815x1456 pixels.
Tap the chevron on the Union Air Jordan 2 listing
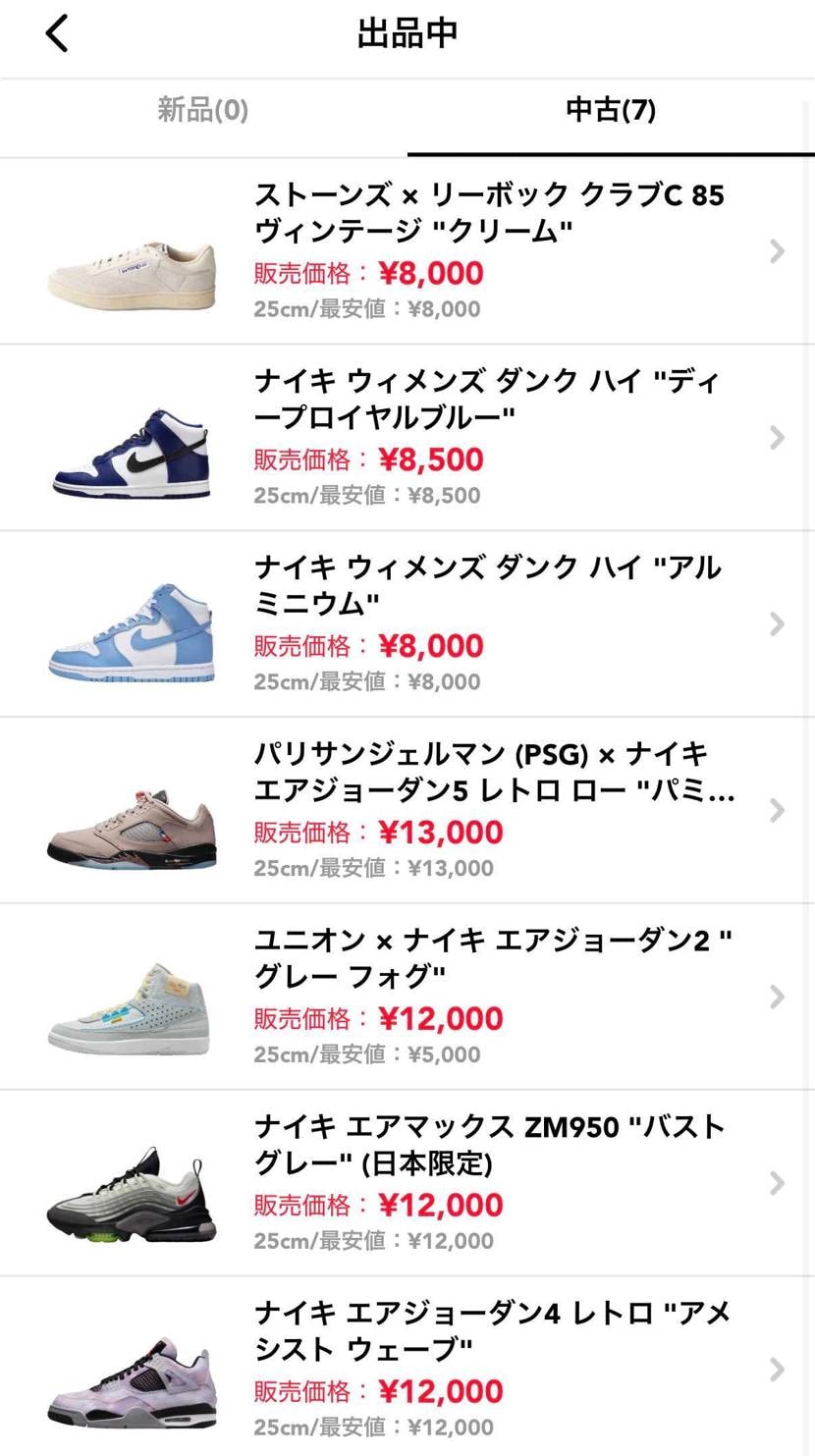tap(778, 997)
